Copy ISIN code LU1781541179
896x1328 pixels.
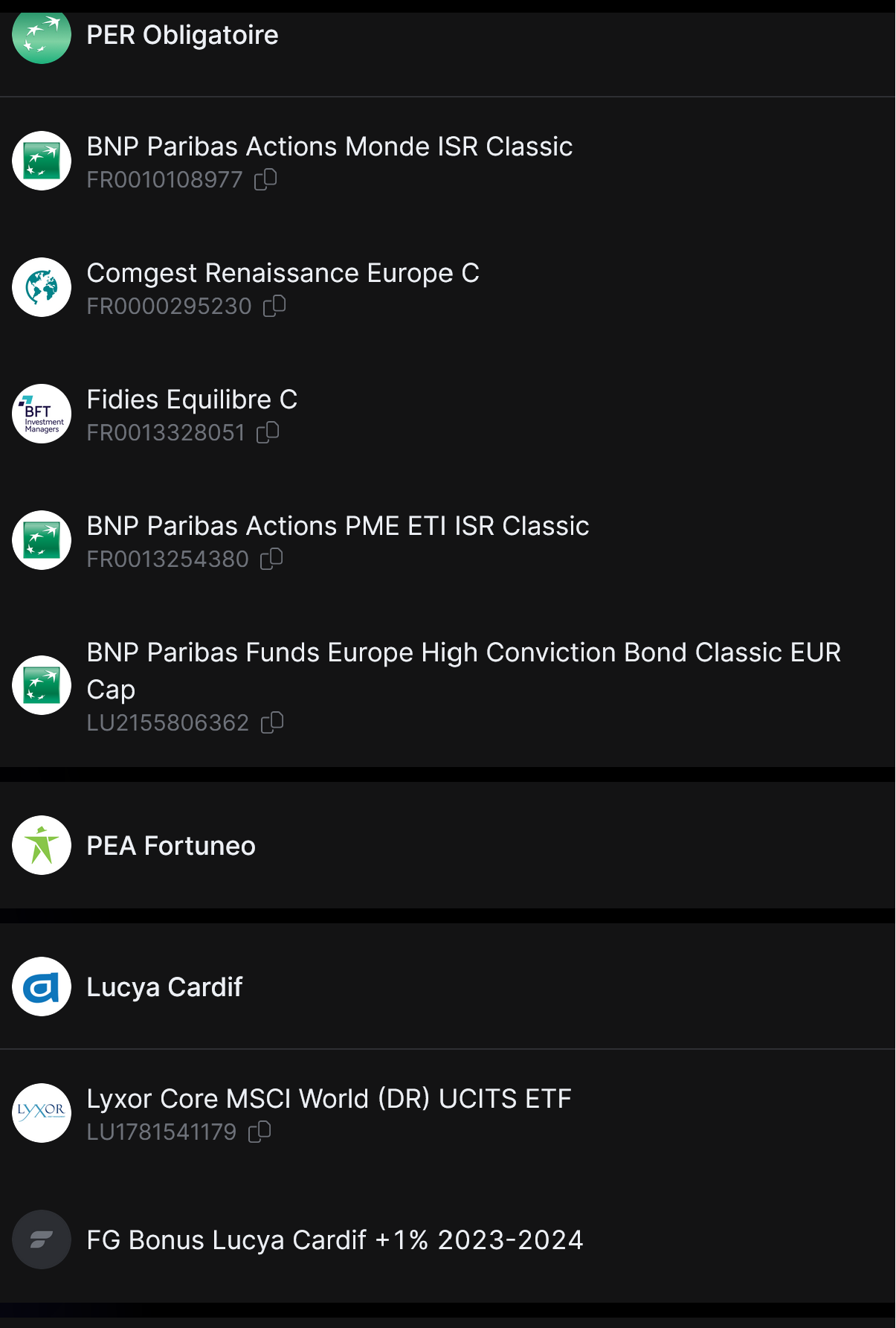click(x=260, y=1132)
